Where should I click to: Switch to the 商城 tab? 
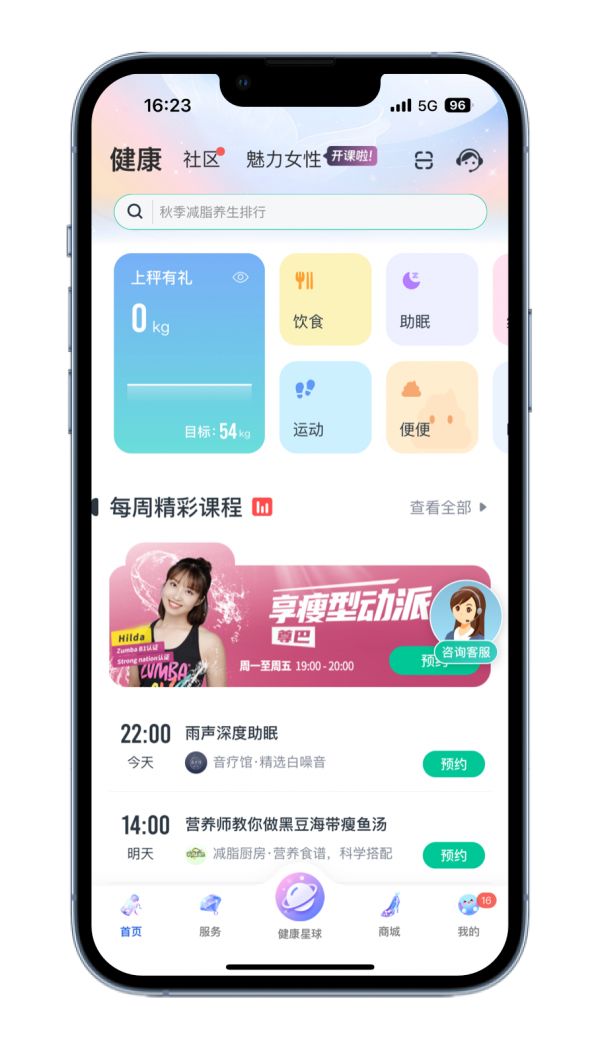[x=389, y=915]
